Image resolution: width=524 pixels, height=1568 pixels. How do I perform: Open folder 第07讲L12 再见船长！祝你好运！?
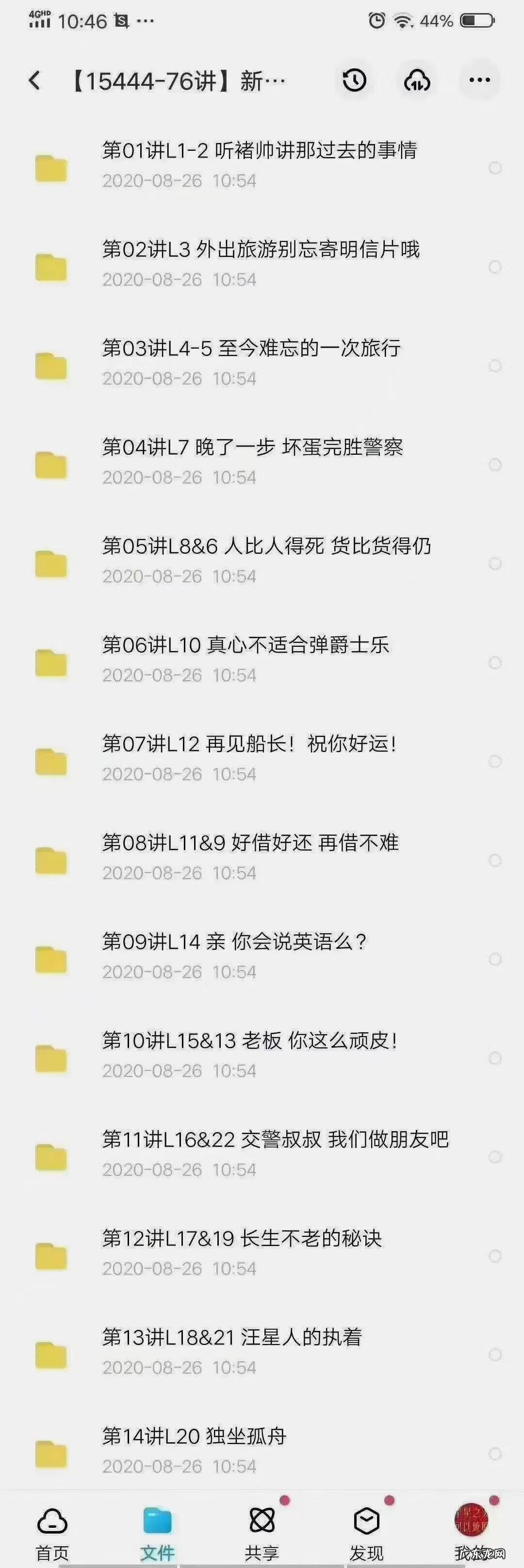click(250, 758)
